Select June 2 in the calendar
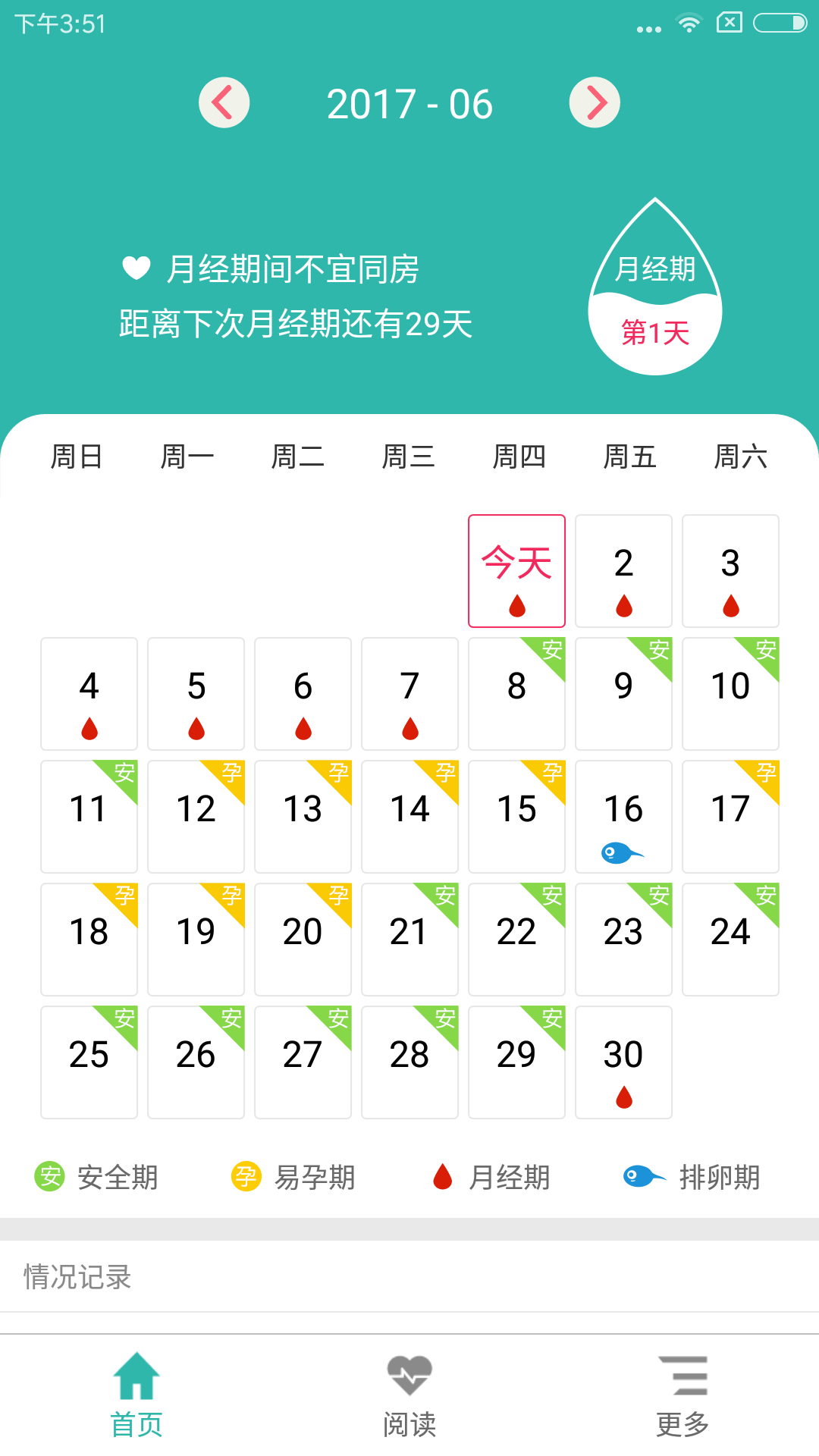Screen dimensions: 819x1456 click(623, 571)
